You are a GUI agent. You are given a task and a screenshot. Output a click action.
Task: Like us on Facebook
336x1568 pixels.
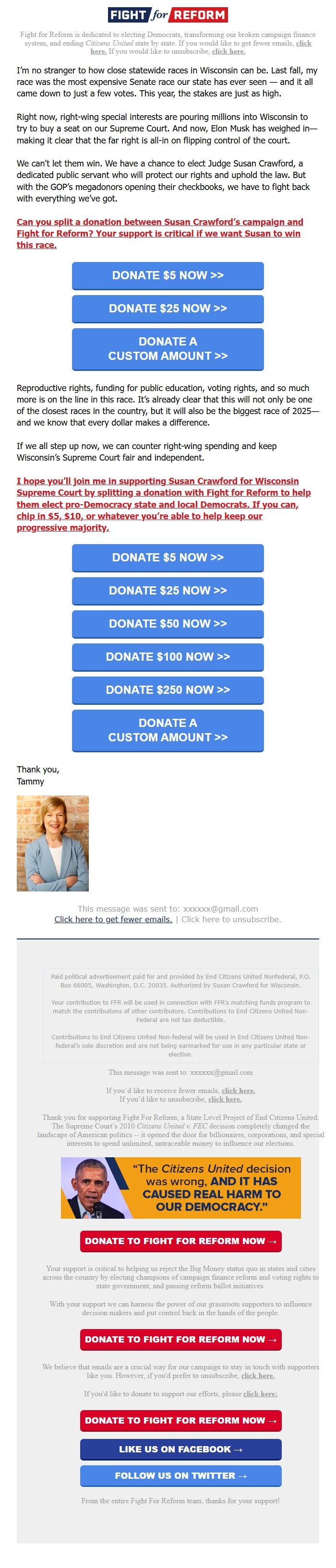click(x=181, y=1449)
